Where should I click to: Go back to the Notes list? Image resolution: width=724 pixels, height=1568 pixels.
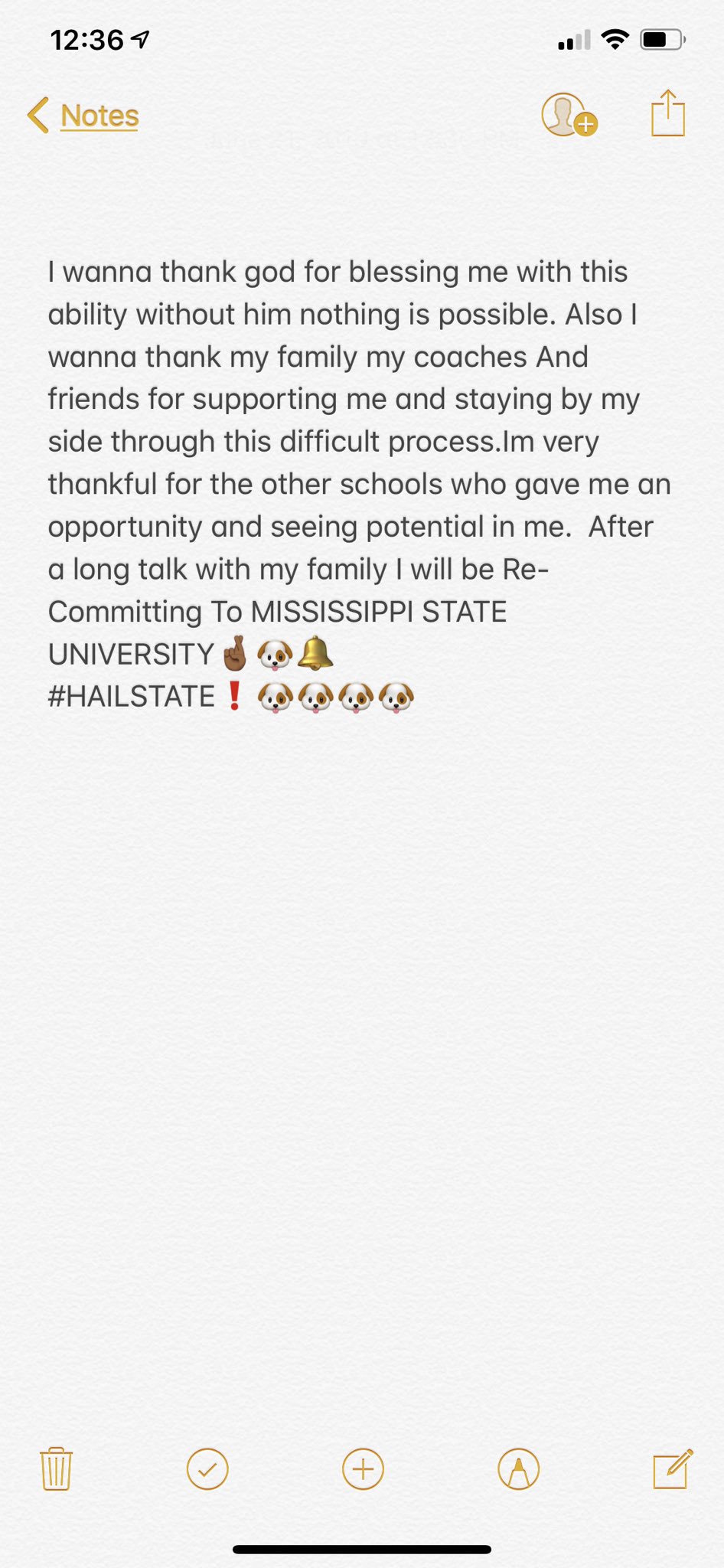[83, 116]
